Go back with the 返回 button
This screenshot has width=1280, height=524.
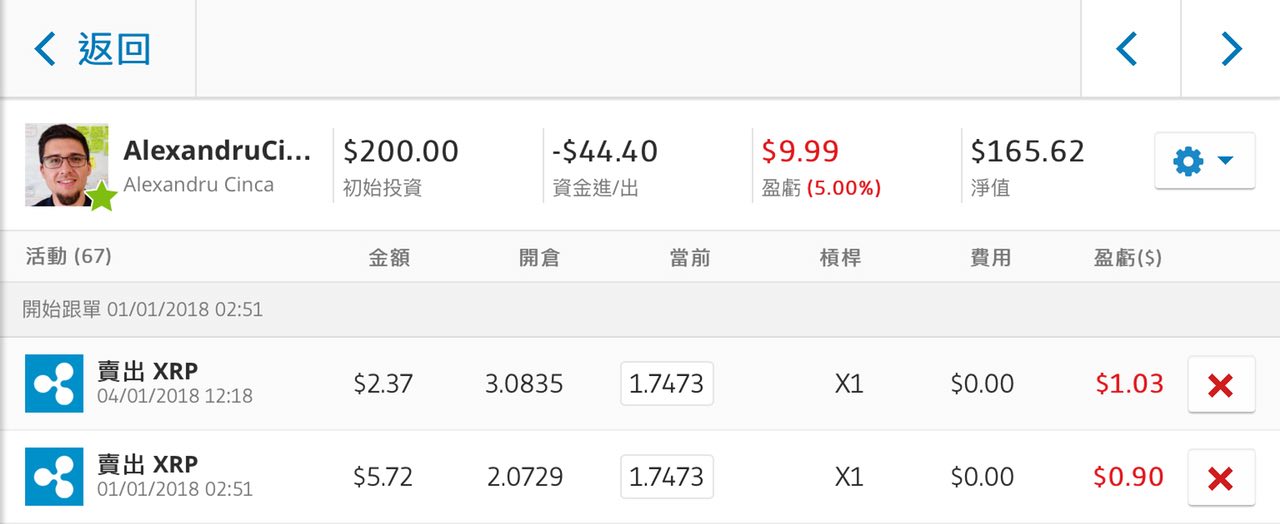point(93,49)
